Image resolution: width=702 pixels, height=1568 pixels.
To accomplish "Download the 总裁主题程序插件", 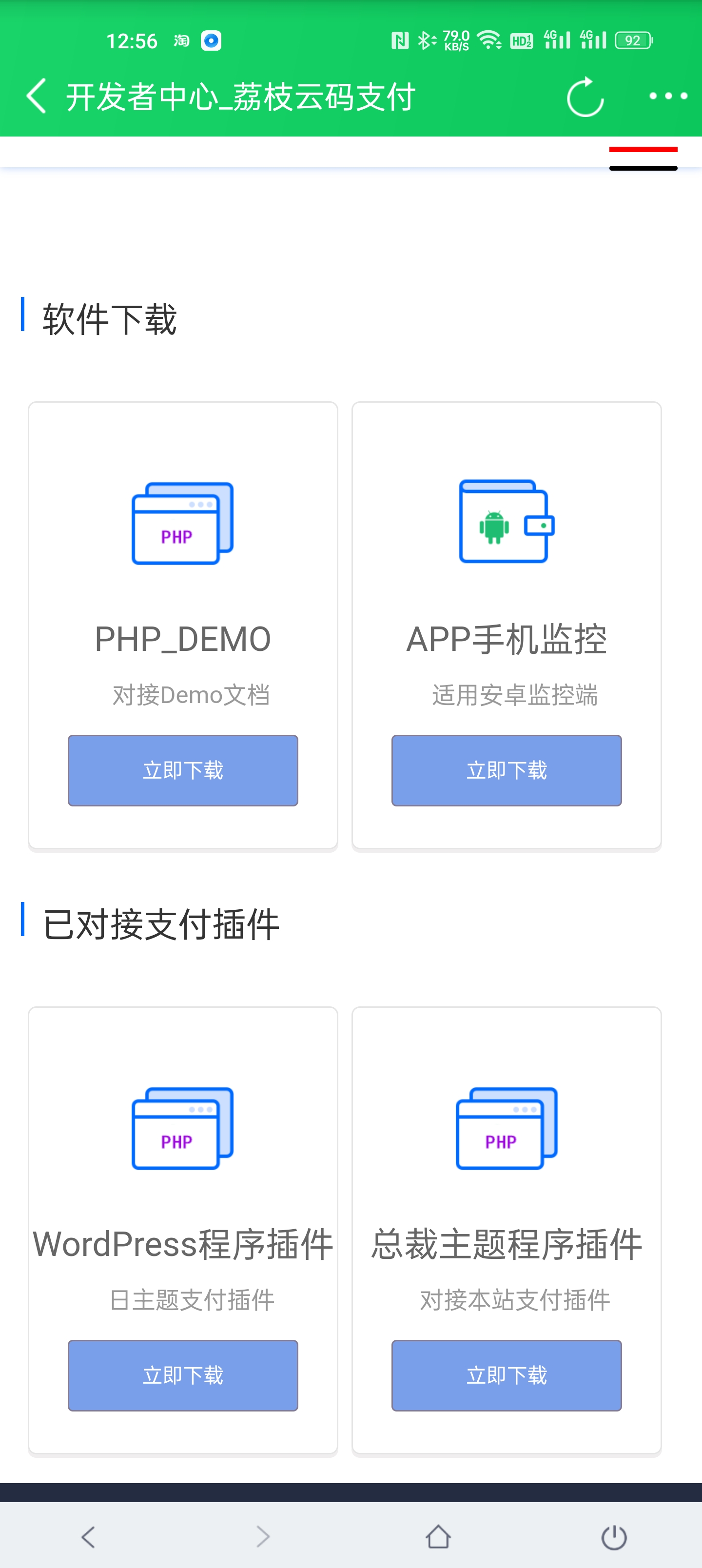I will [507, 1375].
